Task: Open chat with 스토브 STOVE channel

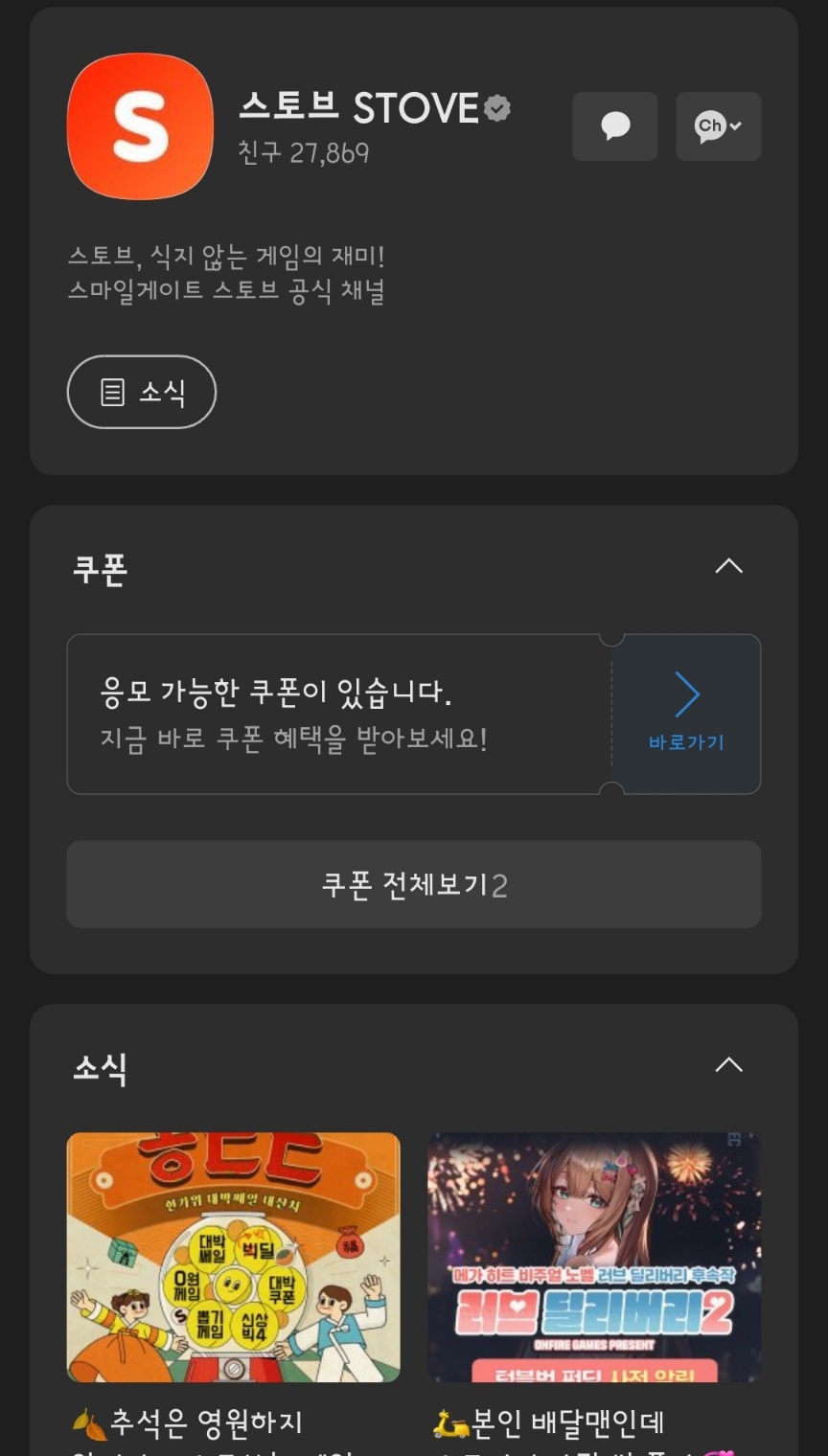Action: click(x=614, y=126)
